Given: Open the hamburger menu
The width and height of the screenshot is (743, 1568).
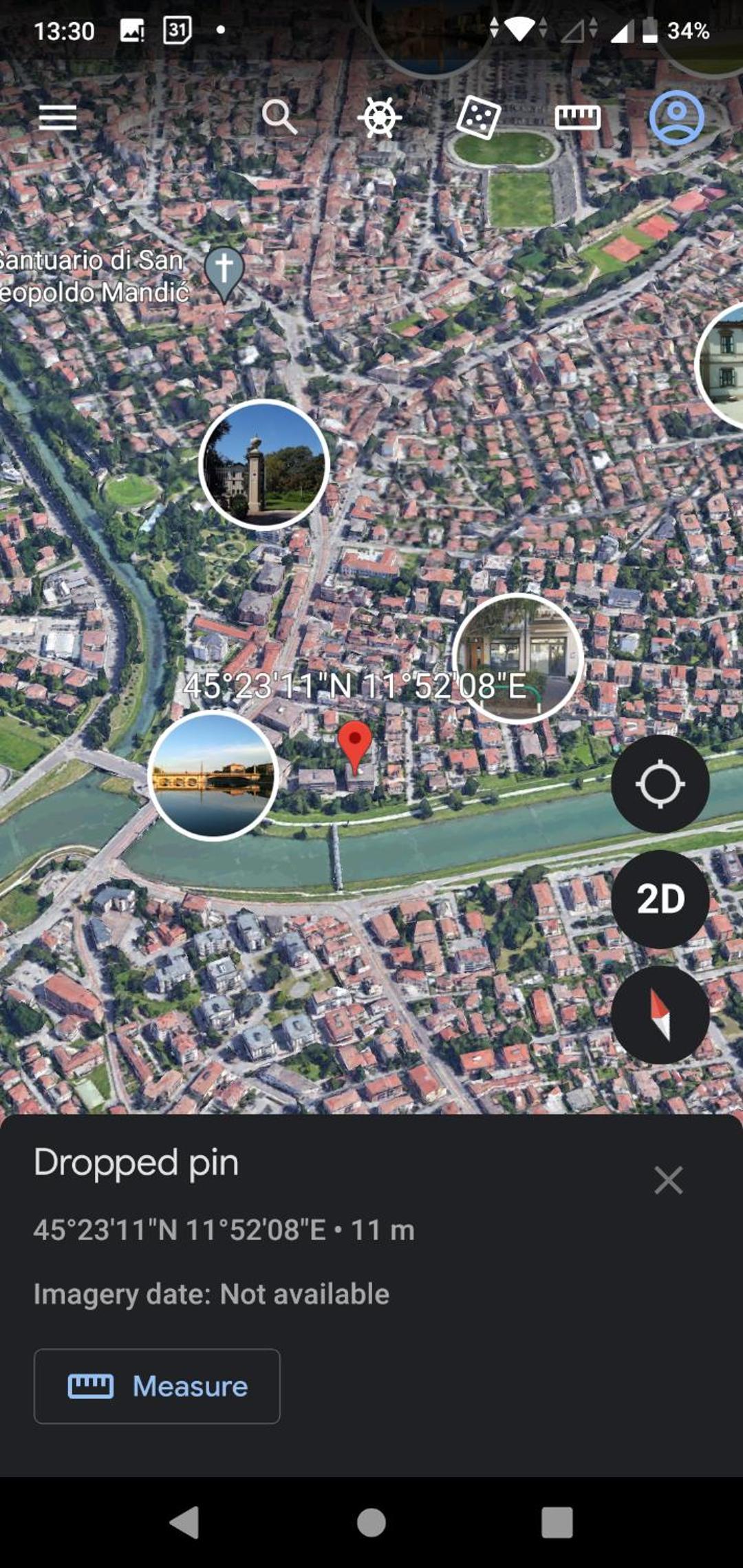Looking at the screenshot, I should click(x=58, y=118).
